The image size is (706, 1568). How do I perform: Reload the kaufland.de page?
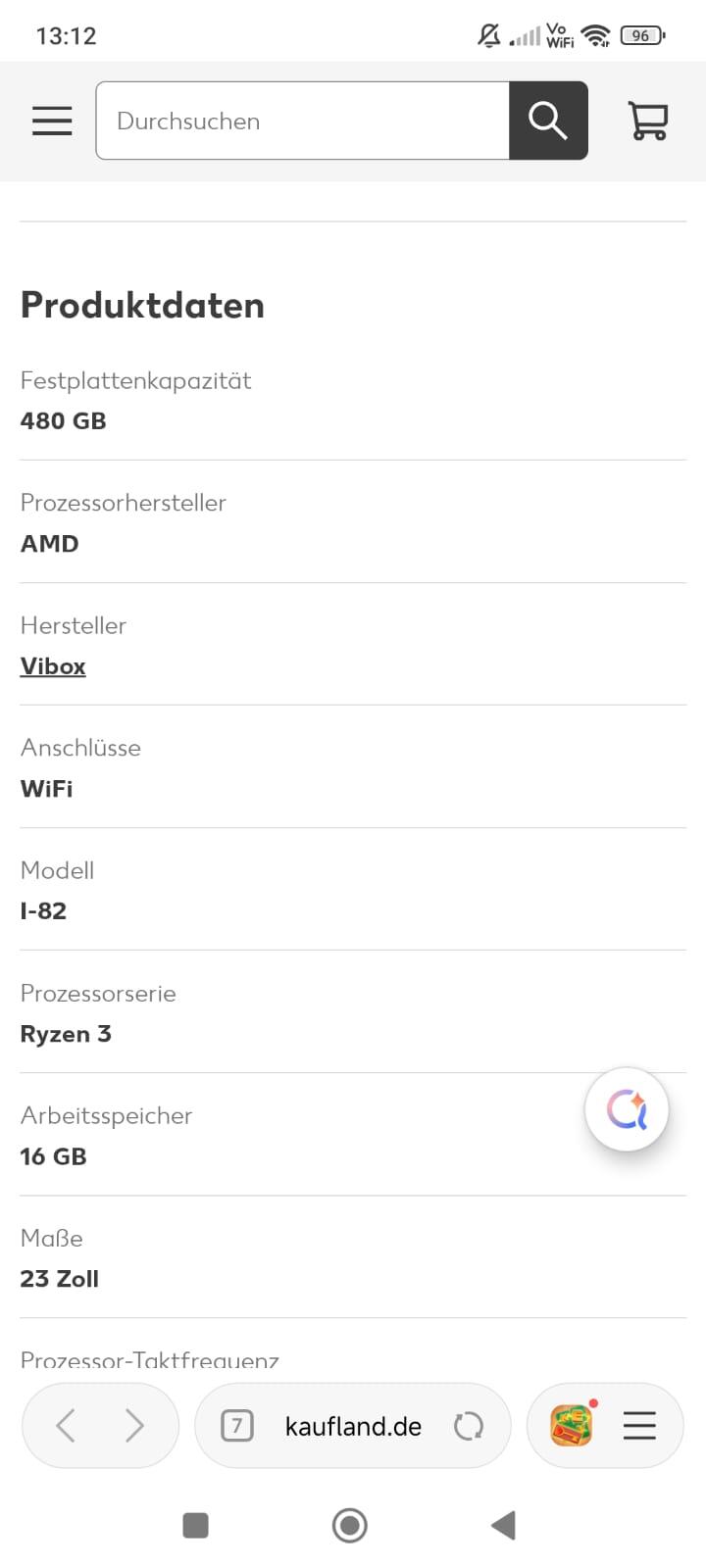[469, 1426]
